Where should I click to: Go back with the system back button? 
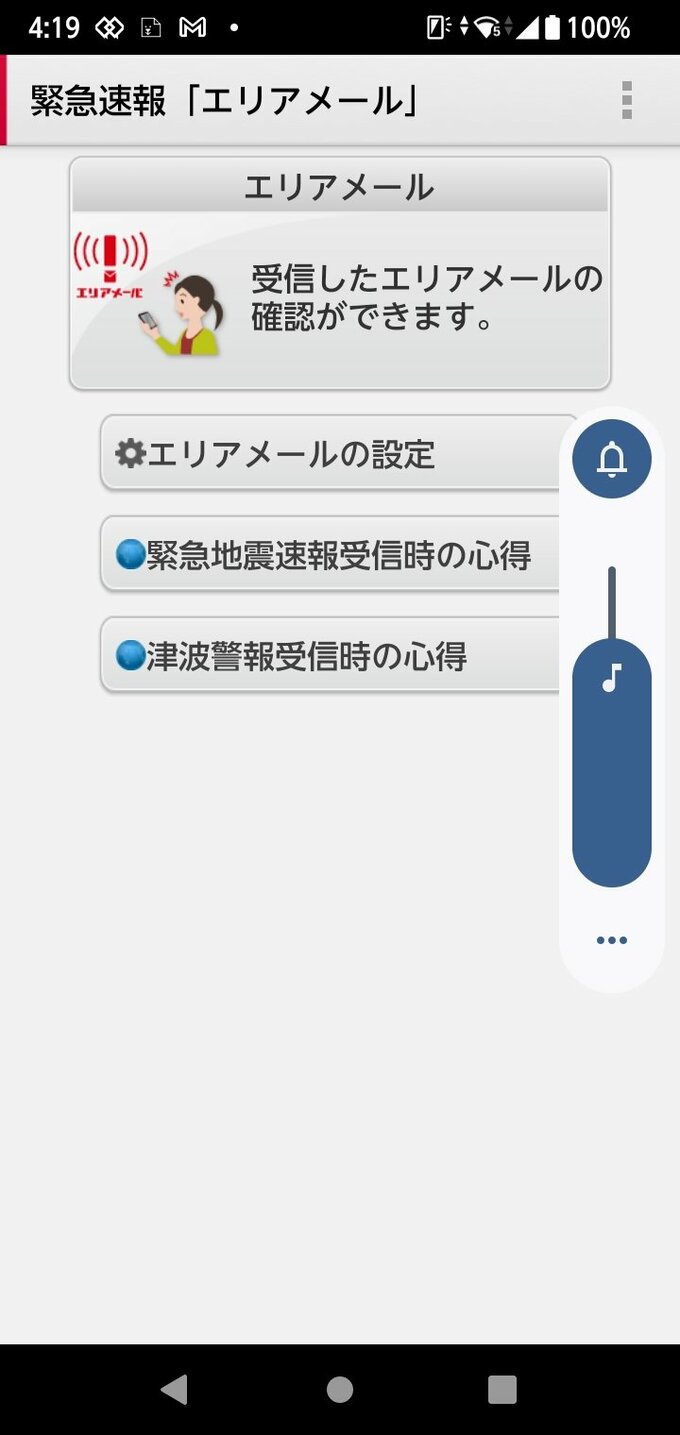tap(174, 1389)
